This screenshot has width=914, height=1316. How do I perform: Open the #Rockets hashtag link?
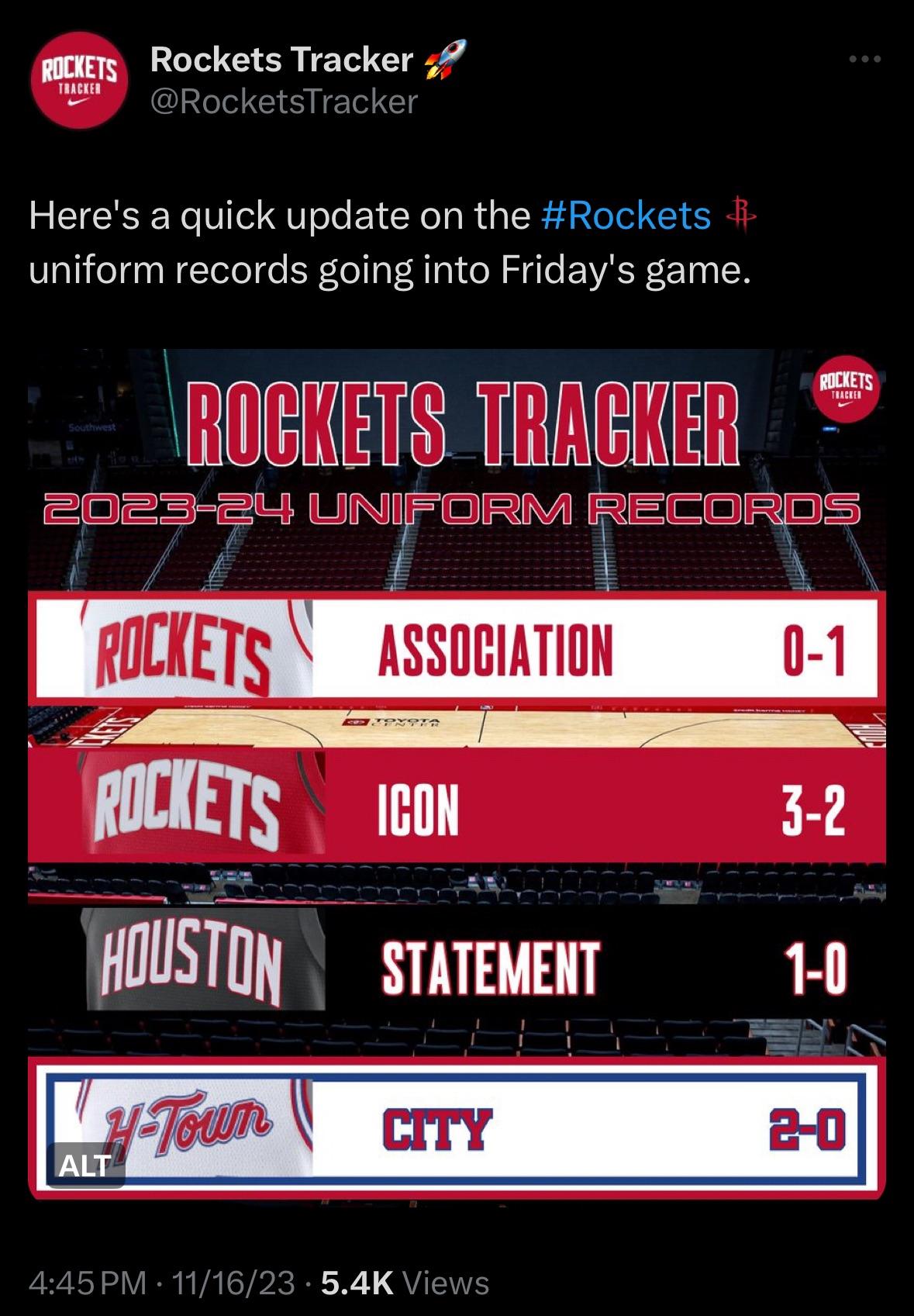pyautogui.click(x=626, y=216)
